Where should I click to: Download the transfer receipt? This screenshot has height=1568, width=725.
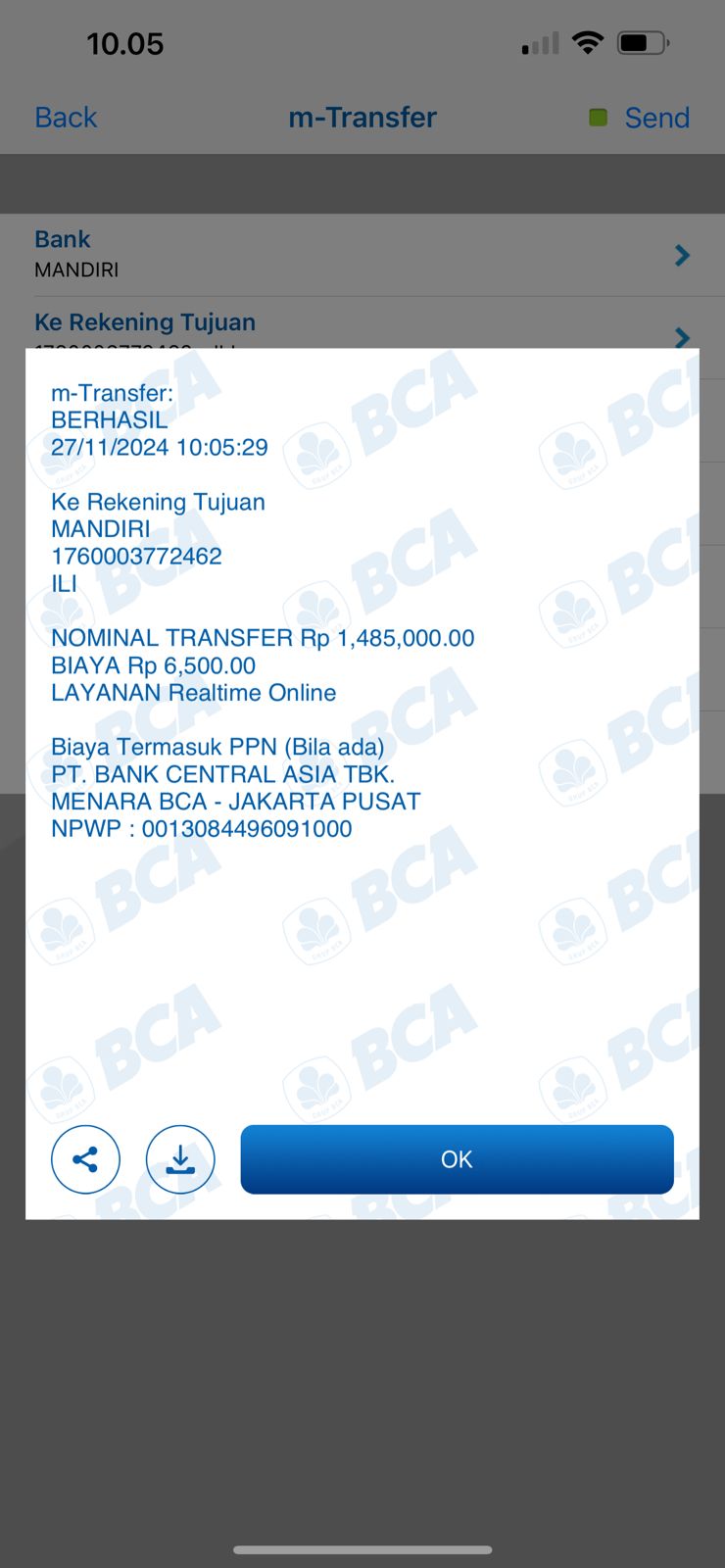(180, 1159)
